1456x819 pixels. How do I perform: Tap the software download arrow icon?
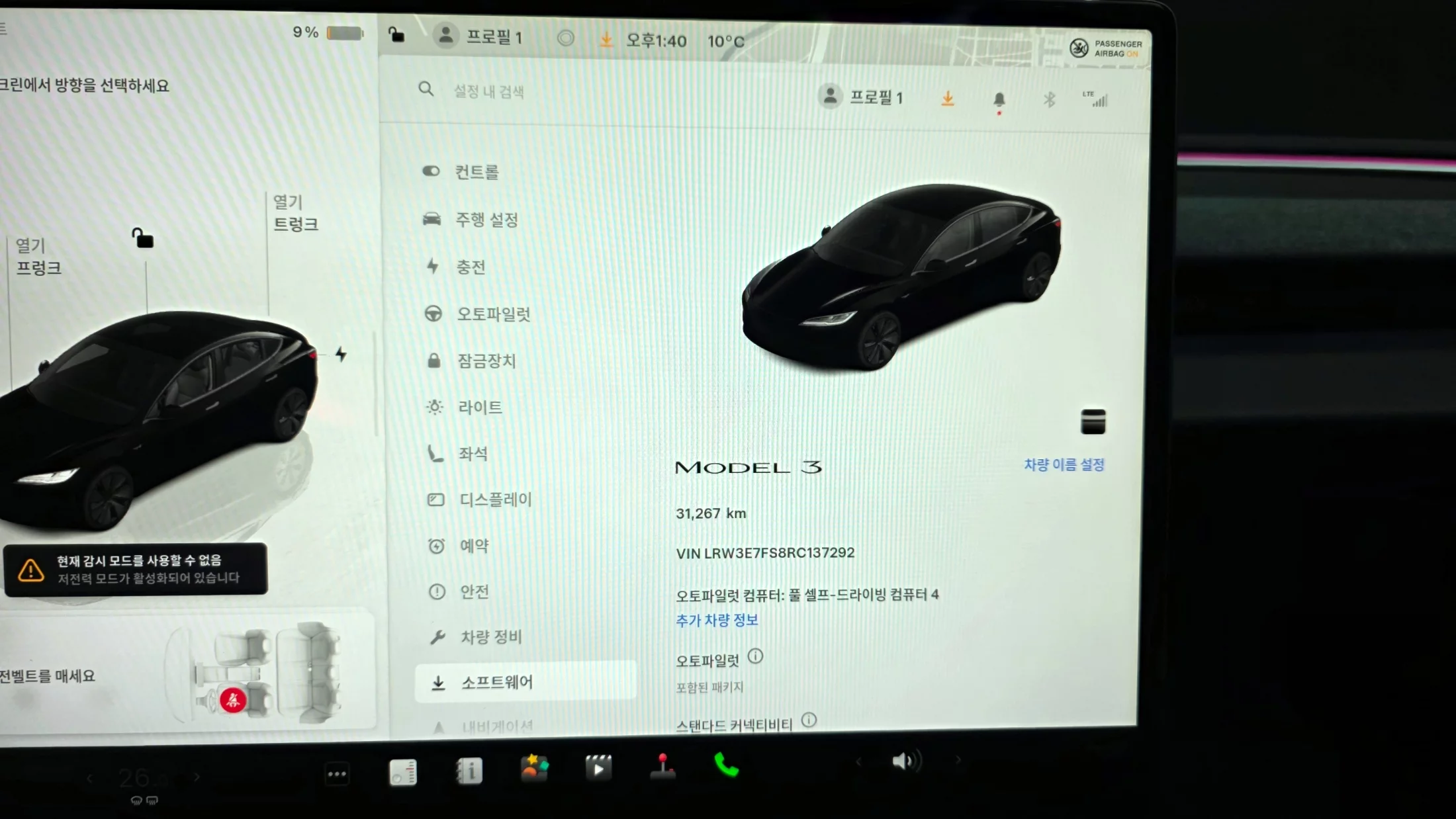point(948,99)
